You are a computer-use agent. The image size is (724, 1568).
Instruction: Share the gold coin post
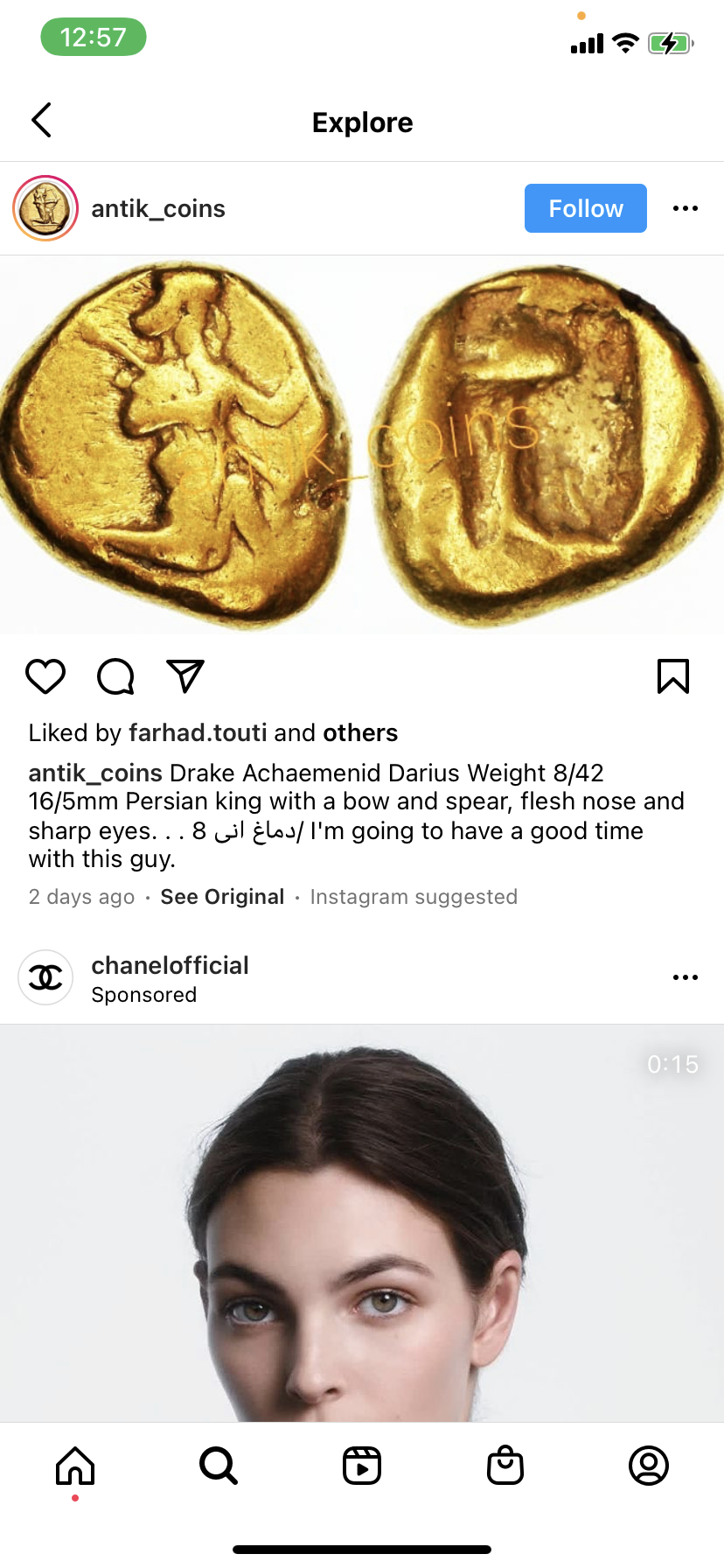[x=185, y=676]
